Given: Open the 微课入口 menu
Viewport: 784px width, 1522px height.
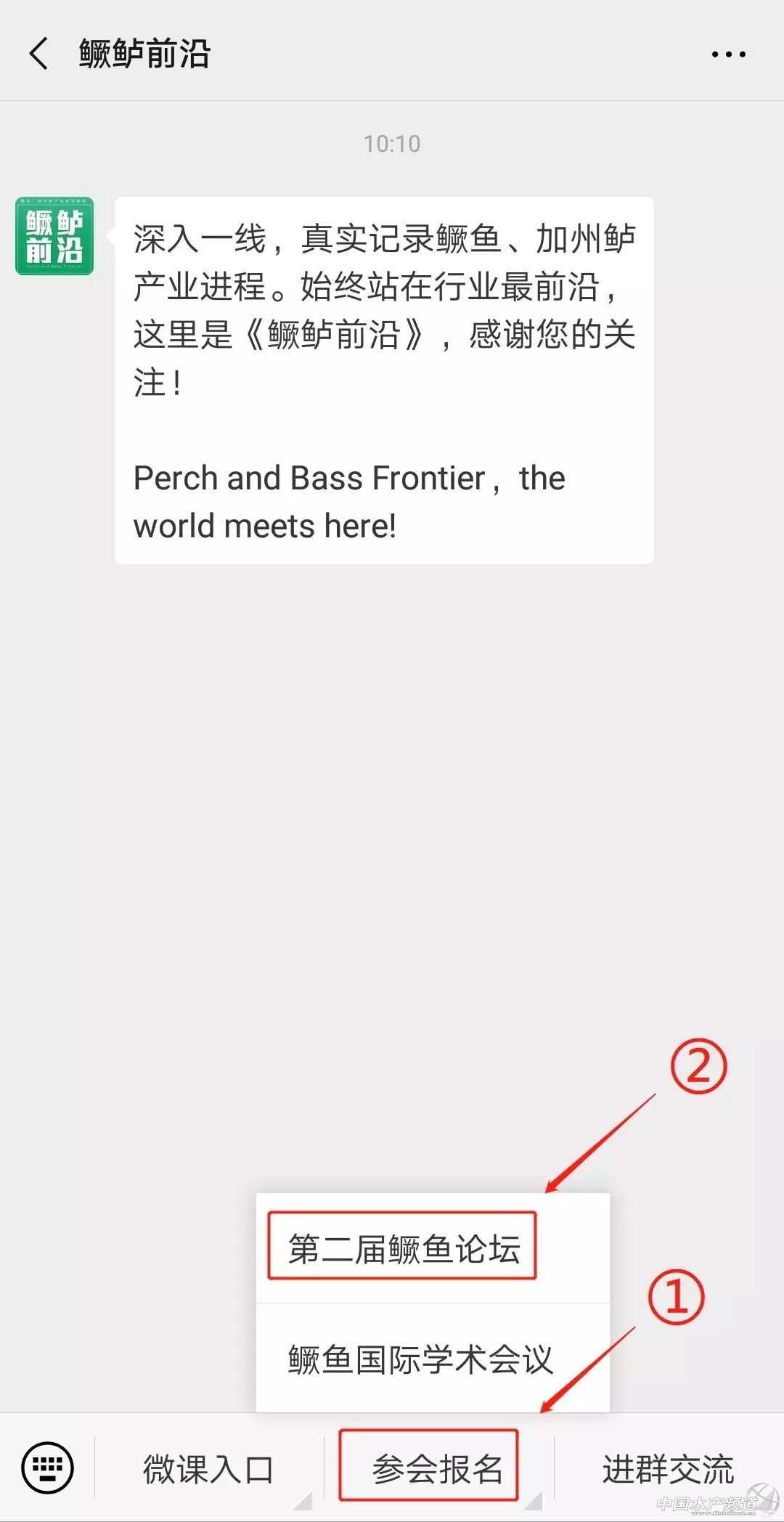Looking at the screenshot, I should (x=208, y=1468).
